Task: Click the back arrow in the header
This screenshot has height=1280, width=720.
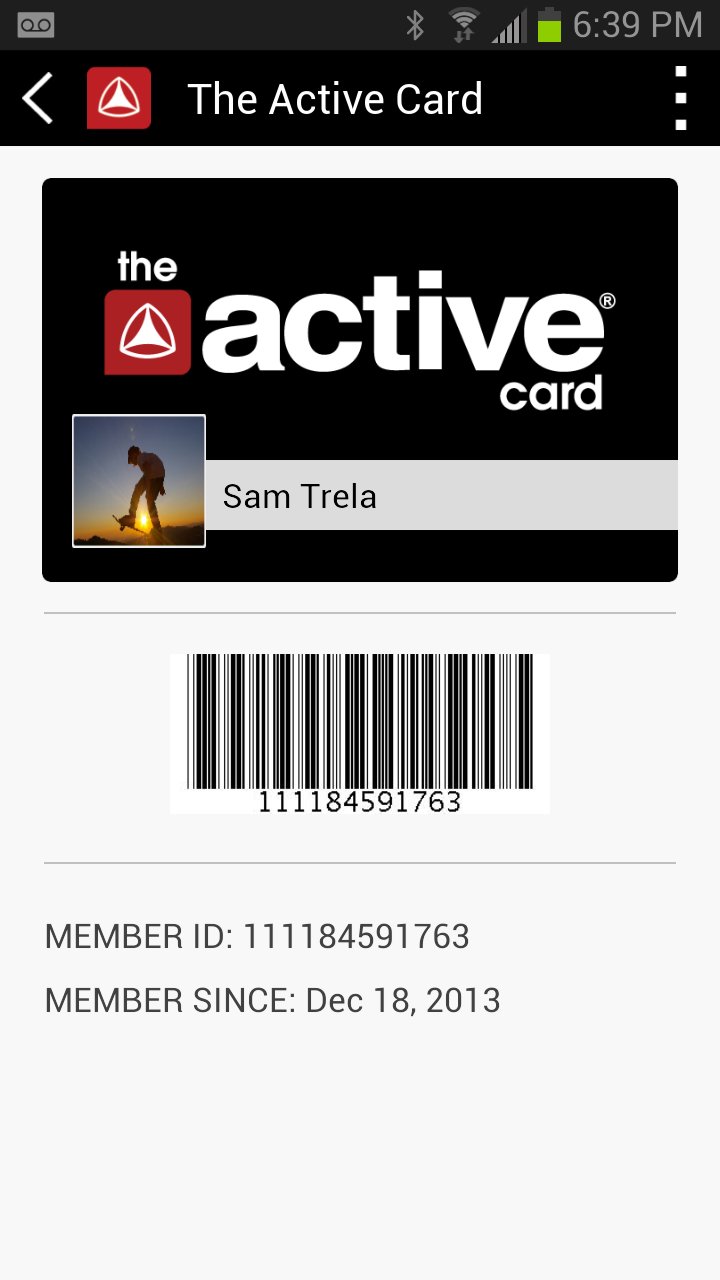Action: [38, 97]
